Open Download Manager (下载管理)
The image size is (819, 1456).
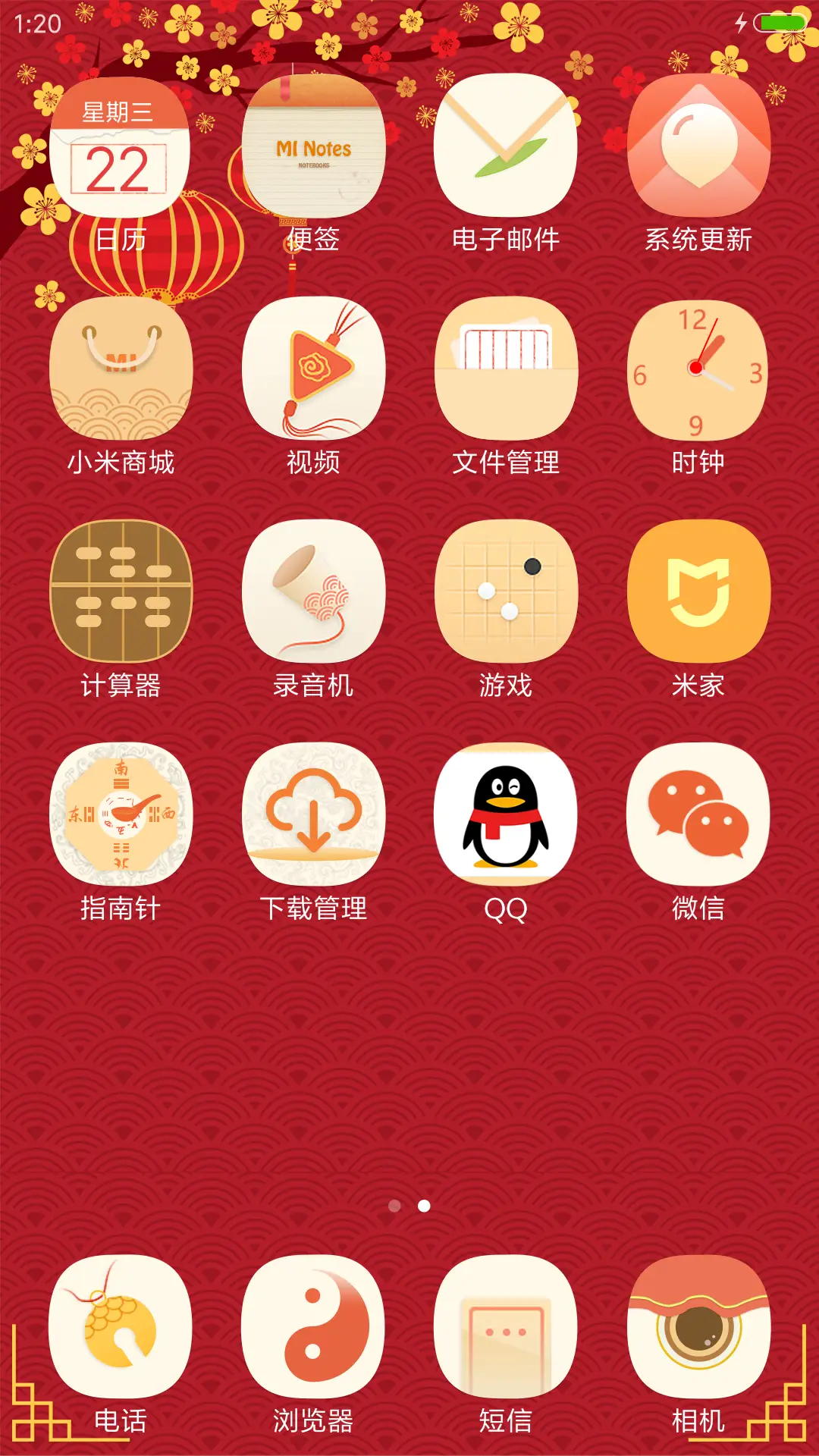315,815
